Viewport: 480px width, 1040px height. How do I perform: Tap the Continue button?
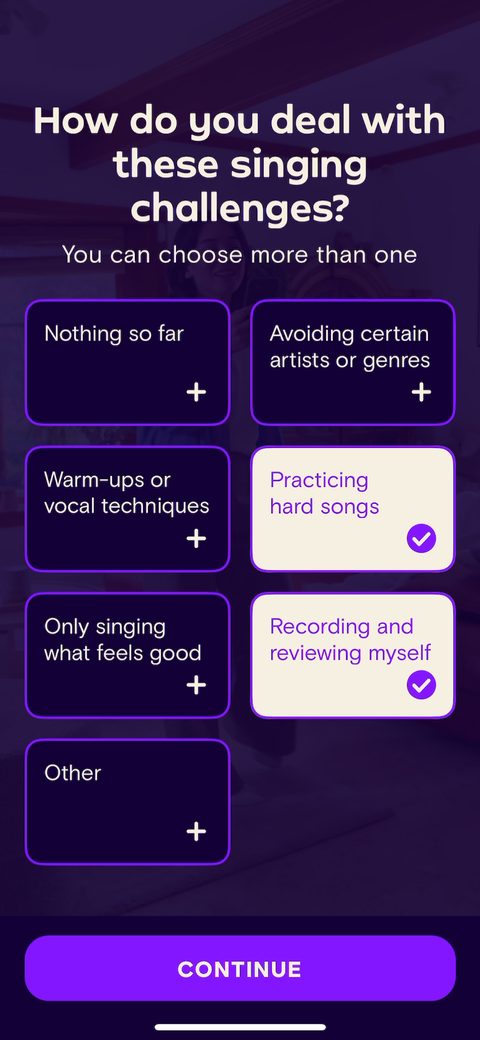tap(240, 968)
